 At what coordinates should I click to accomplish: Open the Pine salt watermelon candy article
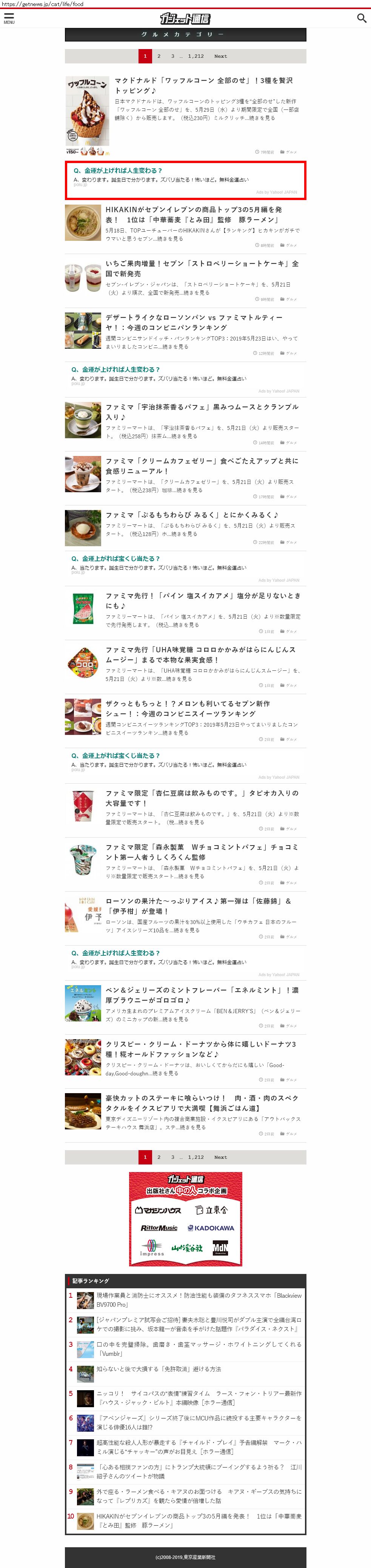(203, 600)
